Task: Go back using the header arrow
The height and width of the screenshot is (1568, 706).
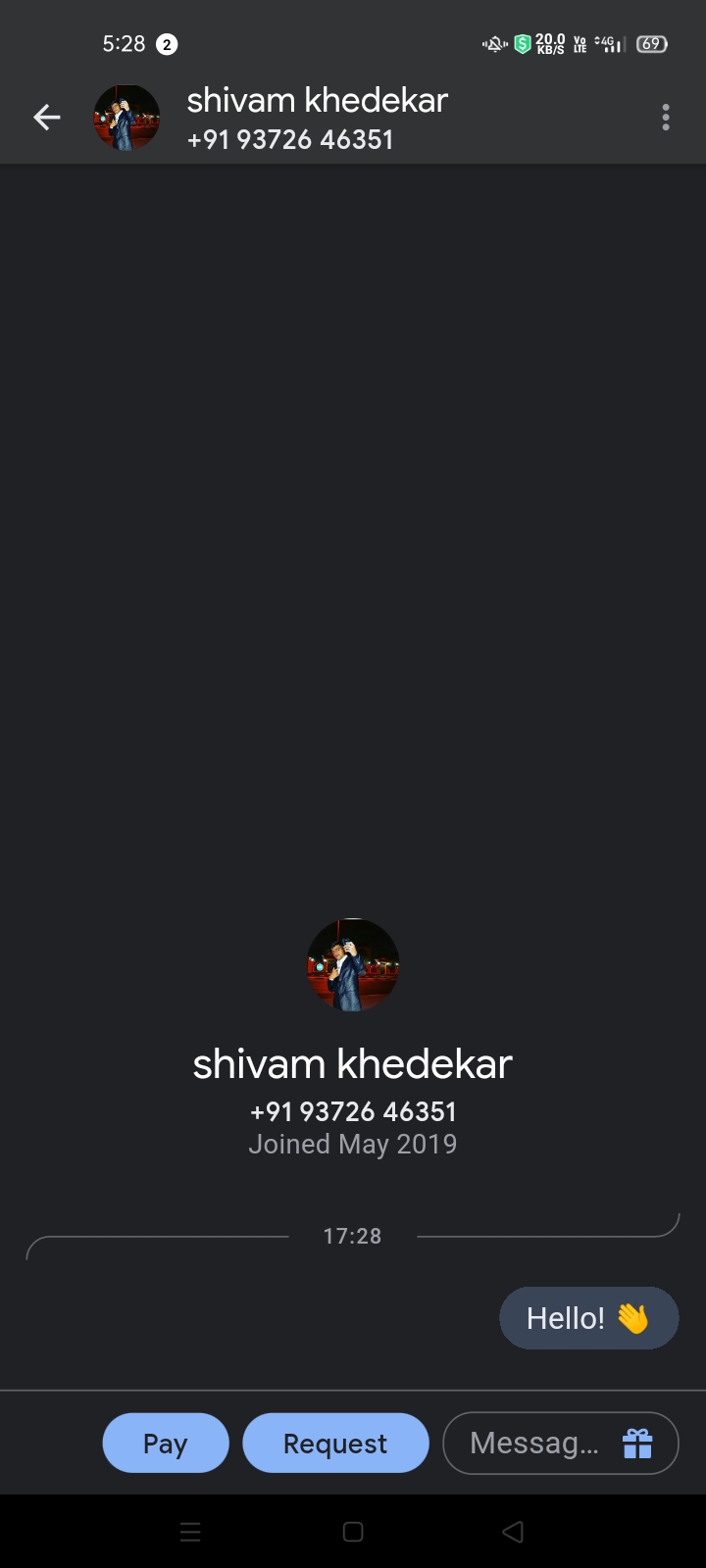Action: click(47, 118)
